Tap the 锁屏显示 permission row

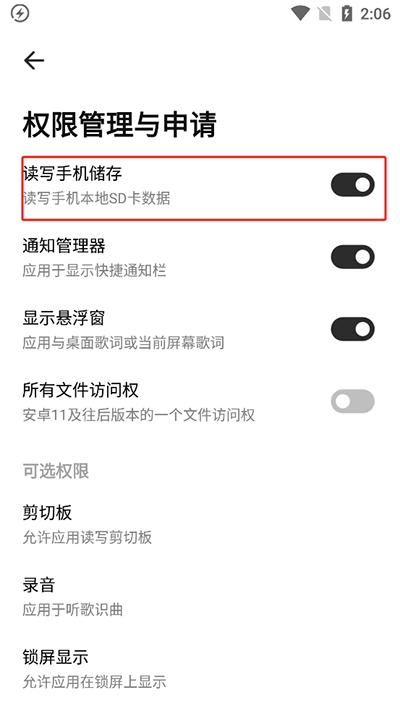click(x=200, y=668)
